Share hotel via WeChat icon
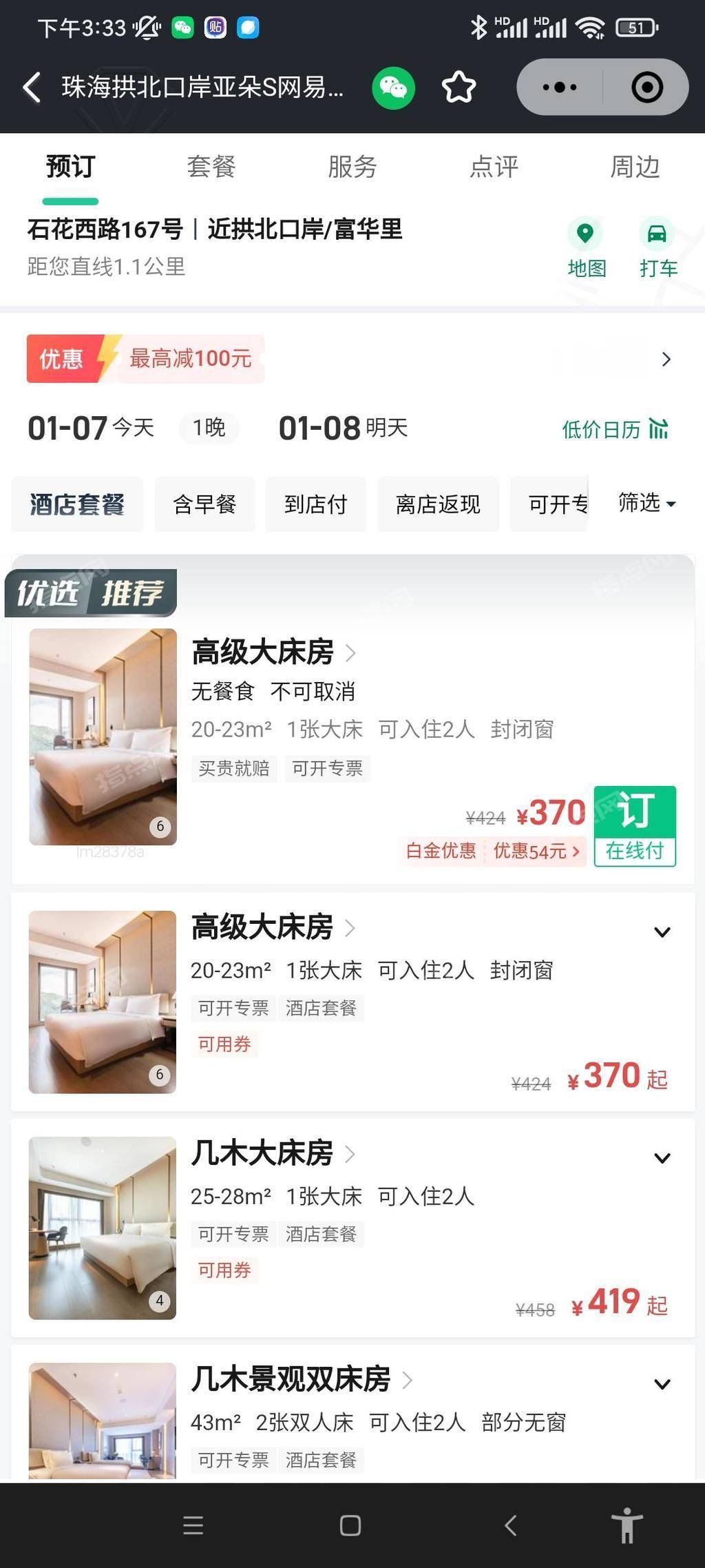 coord(393,87)
